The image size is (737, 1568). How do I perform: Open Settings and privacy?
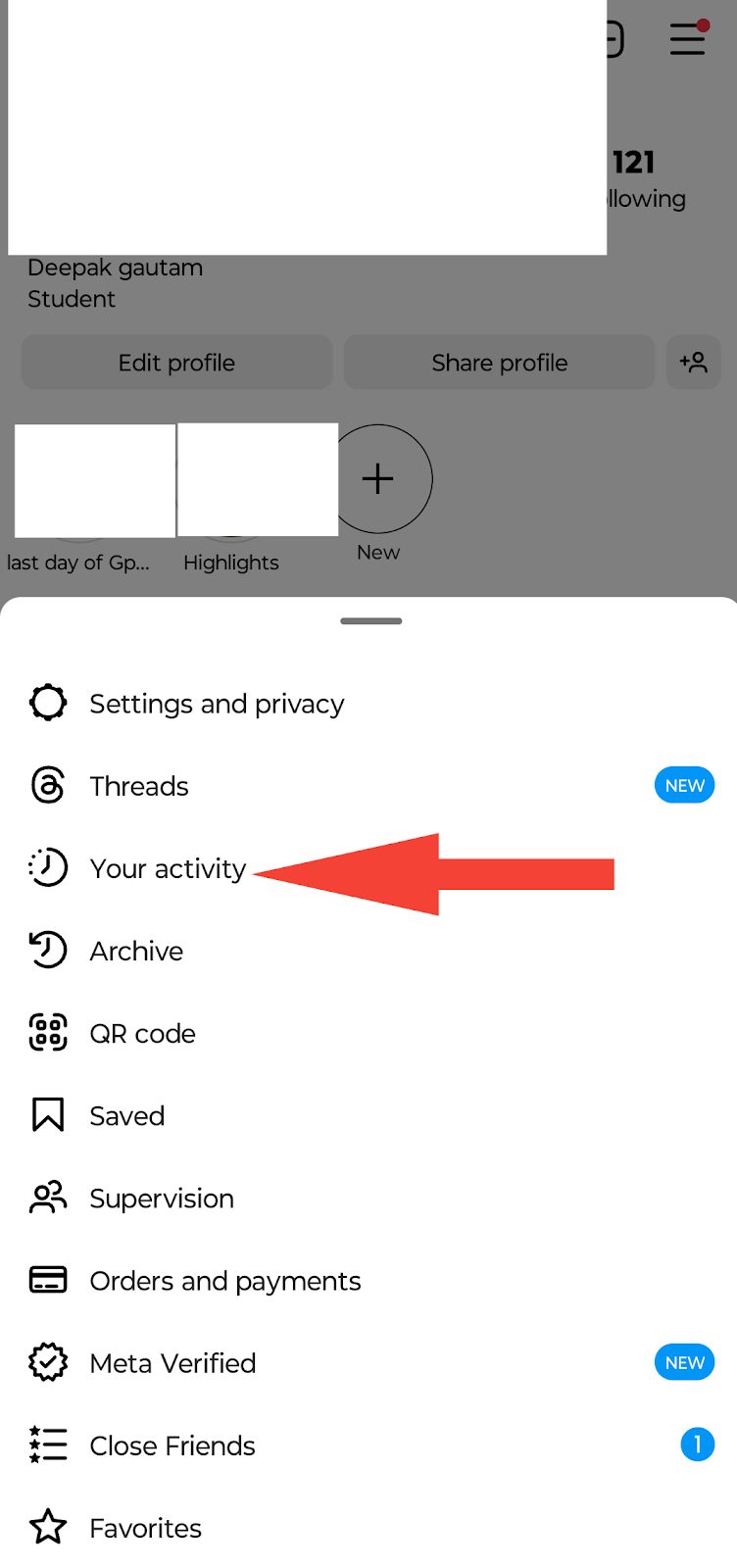[x=368, y=704]
